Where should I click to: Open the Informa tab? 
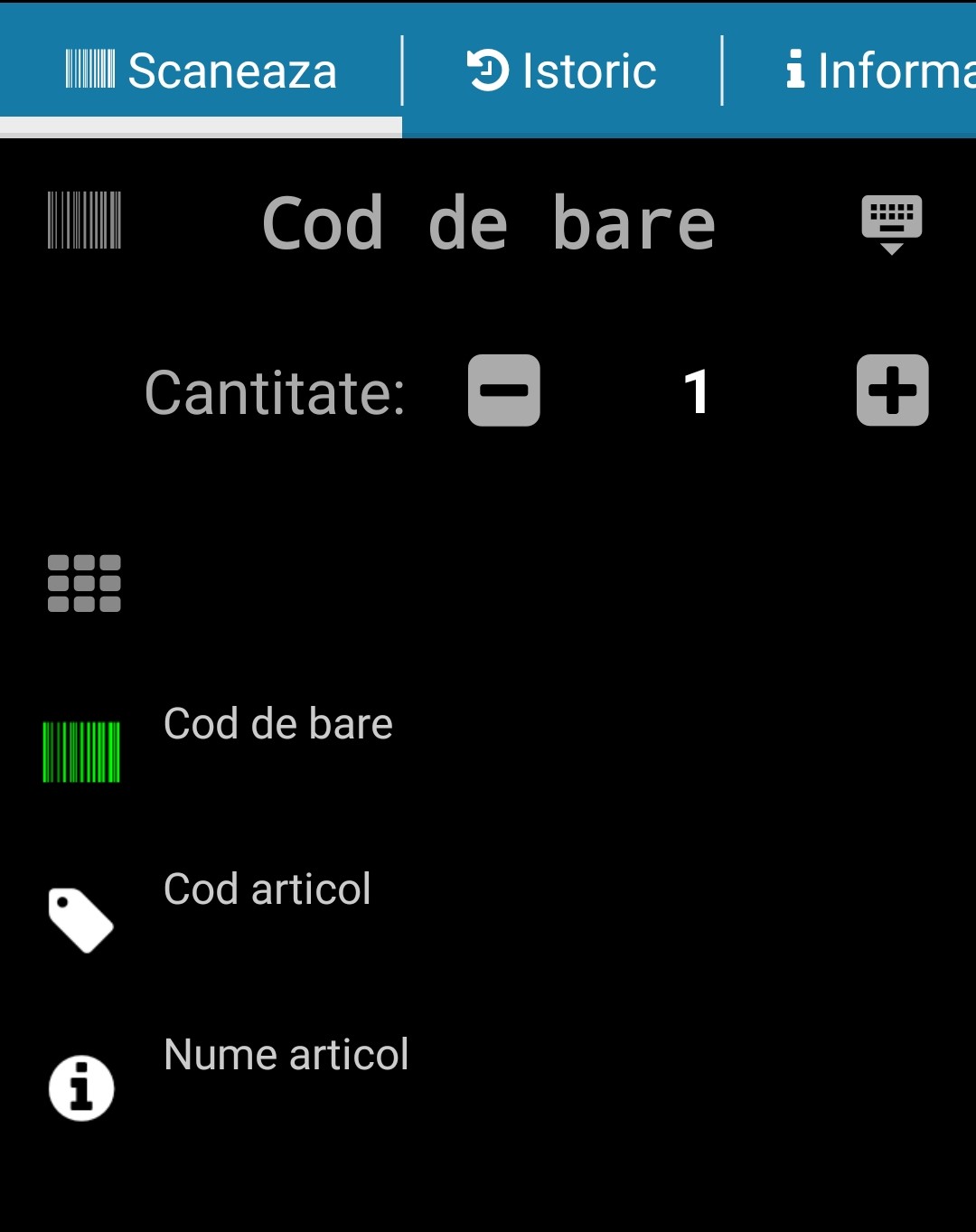[x=878, y=71]
